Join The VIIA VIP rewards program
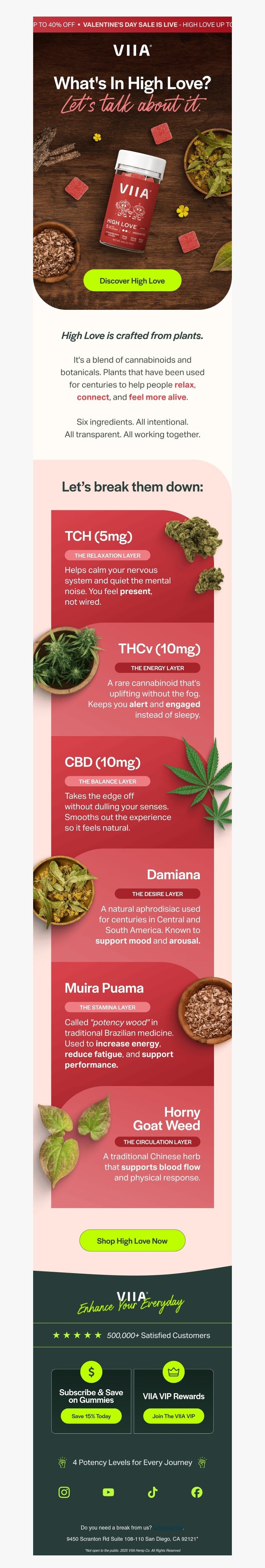Screen dimensions: 265x1568 [173, 1416]
